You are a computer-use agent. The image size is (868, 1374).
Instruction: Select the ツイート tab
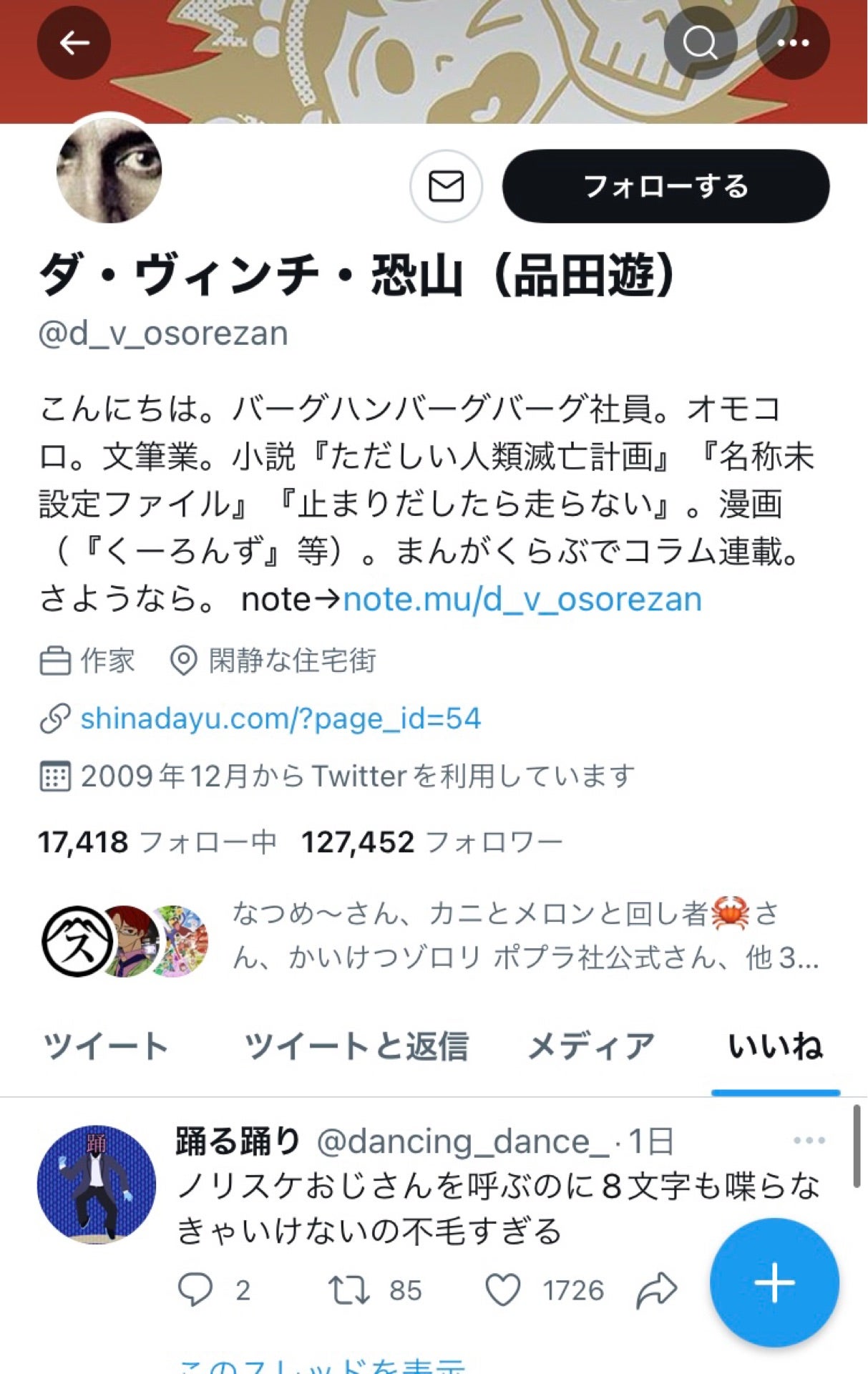104,1045
